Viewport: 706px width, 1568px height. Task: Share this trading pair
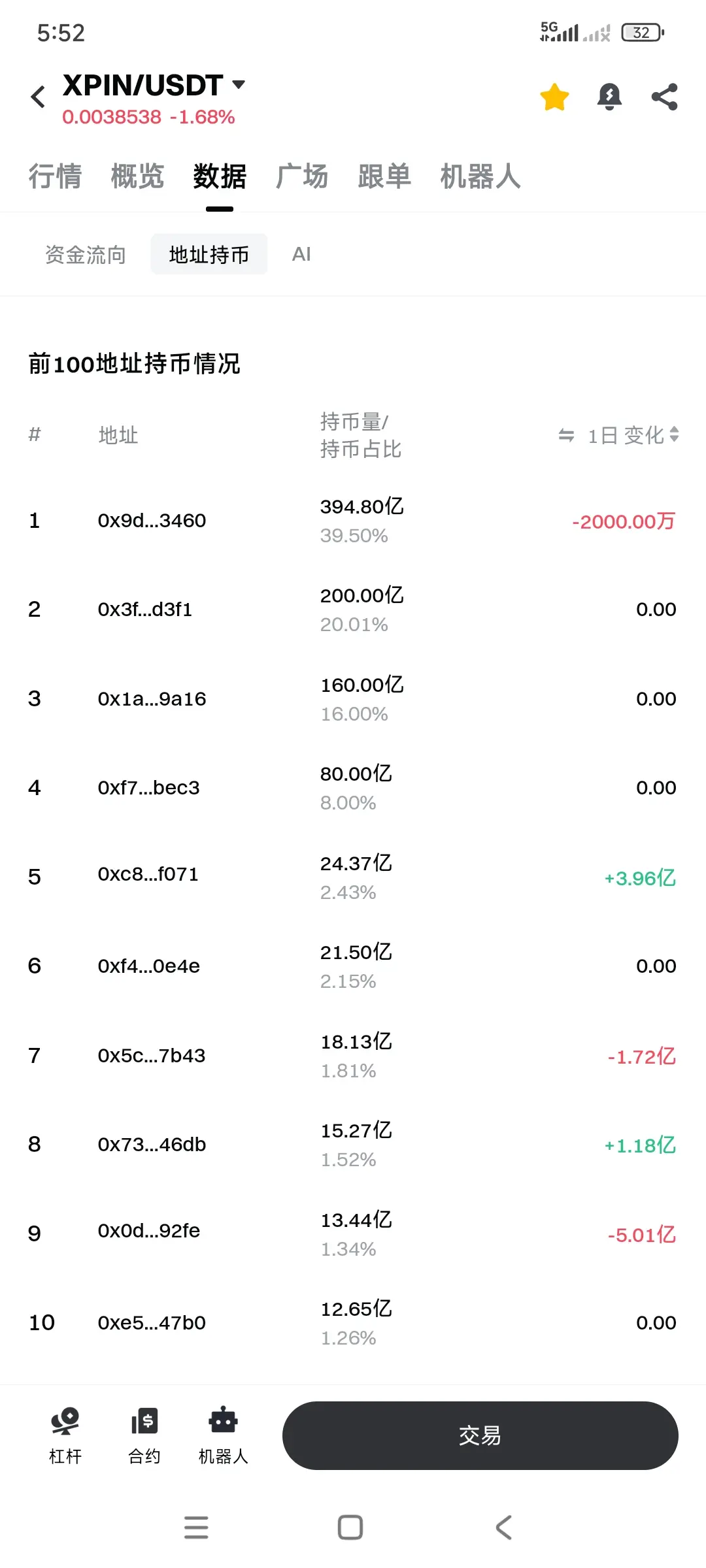coord(664,97)
